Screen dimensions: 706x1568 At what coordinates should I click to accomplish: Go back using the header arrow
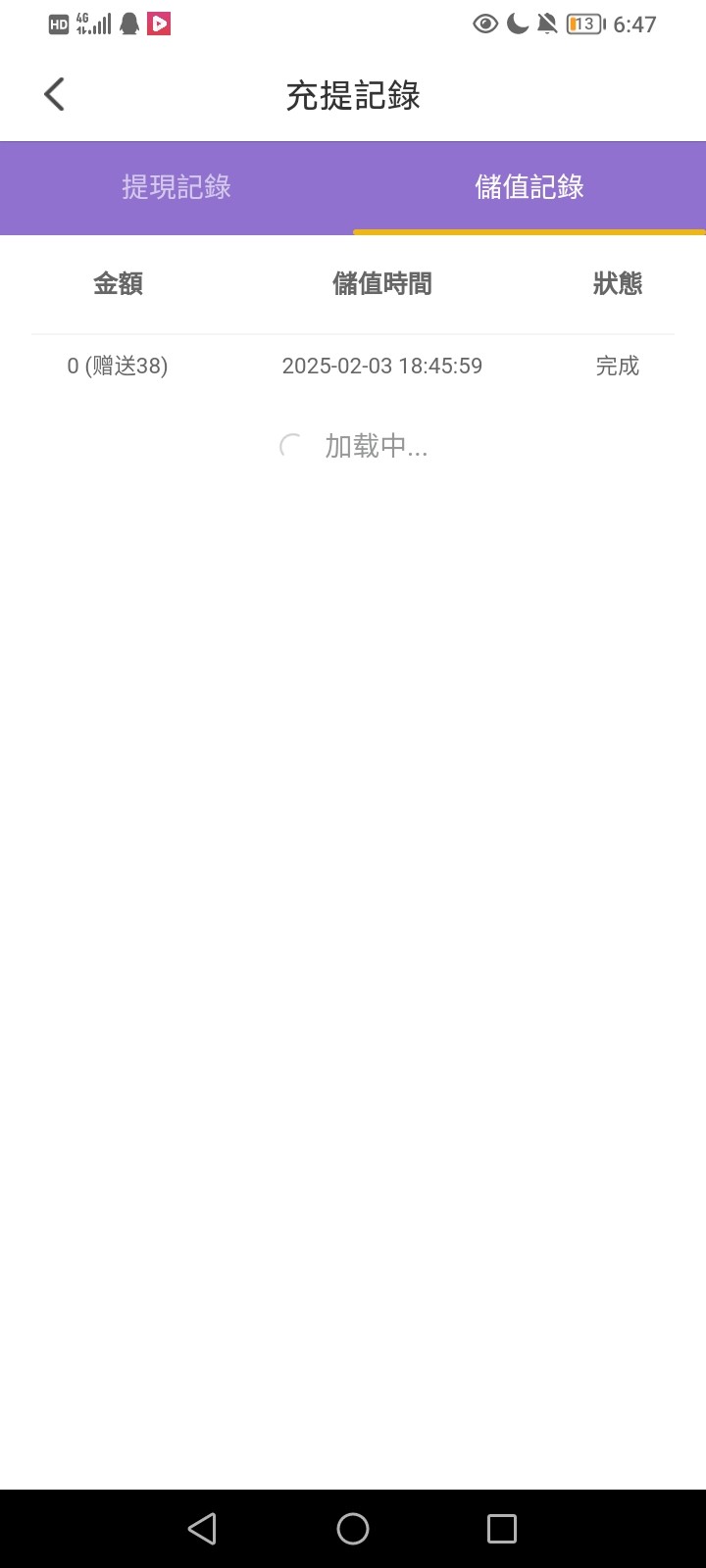[x=54, y=95]
